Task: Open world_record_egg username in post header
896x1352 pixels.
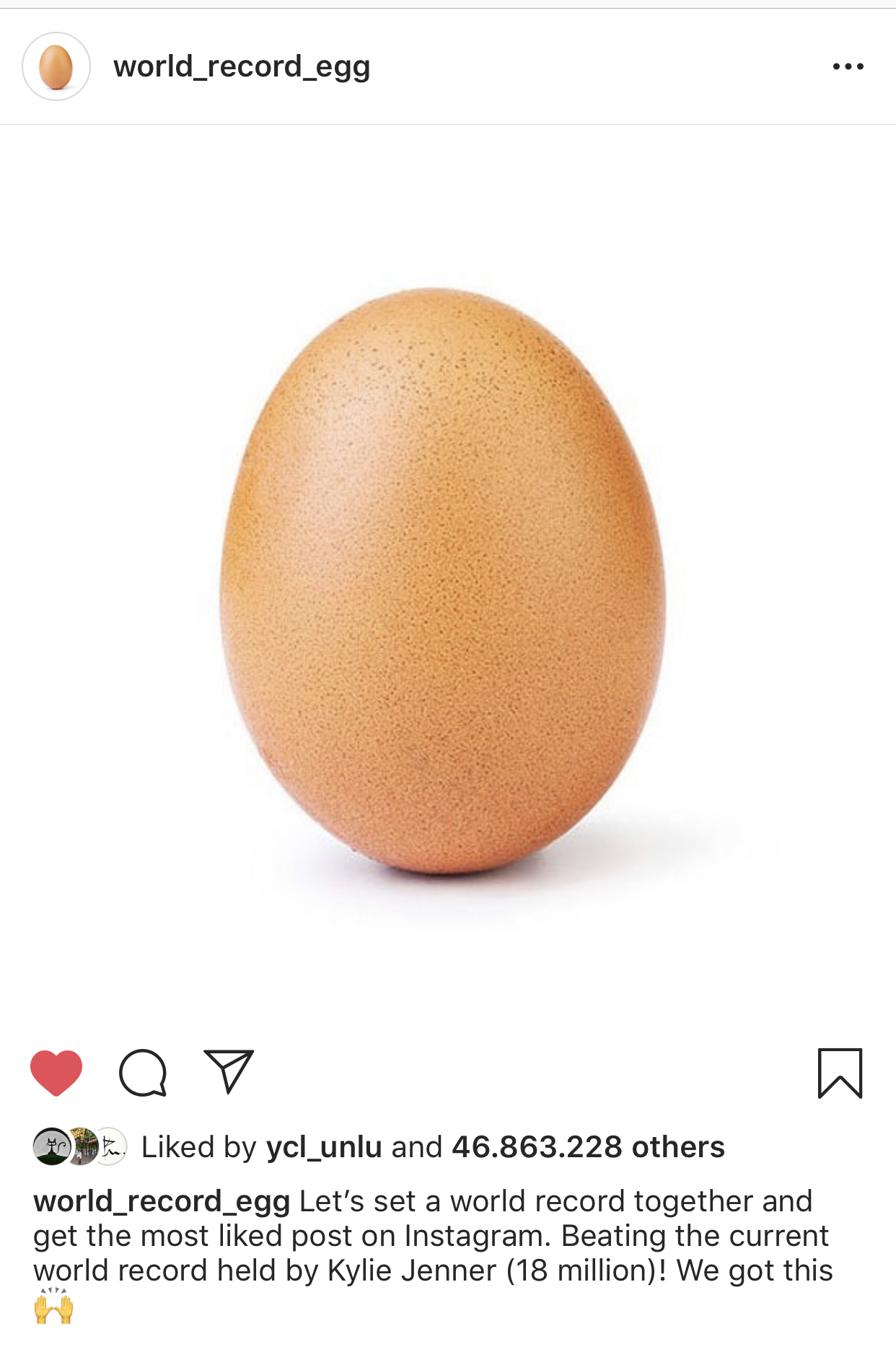Action: click(x=242, y=66)
